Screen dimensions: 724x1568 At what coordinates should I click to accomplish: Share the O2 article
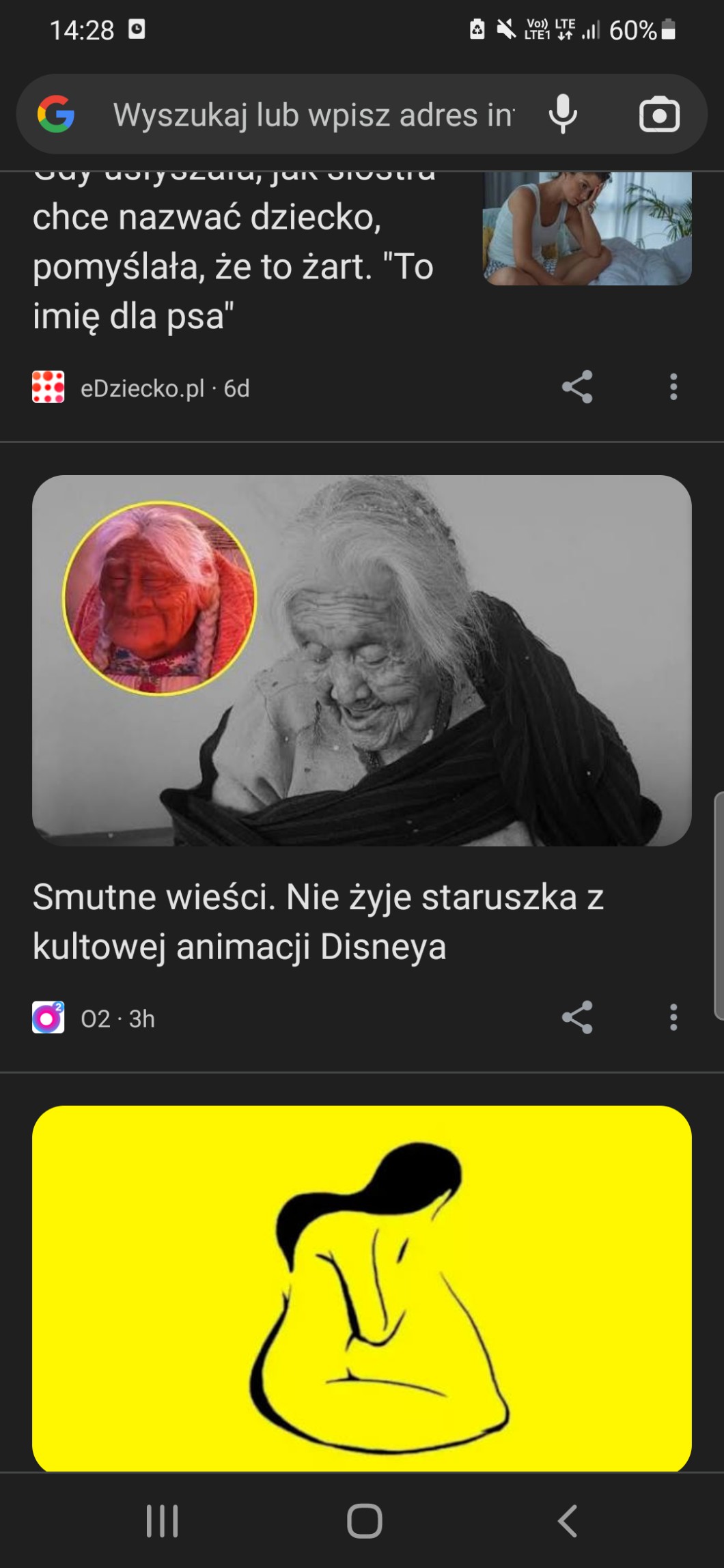pyautogui.click(x=577, y=1018)
